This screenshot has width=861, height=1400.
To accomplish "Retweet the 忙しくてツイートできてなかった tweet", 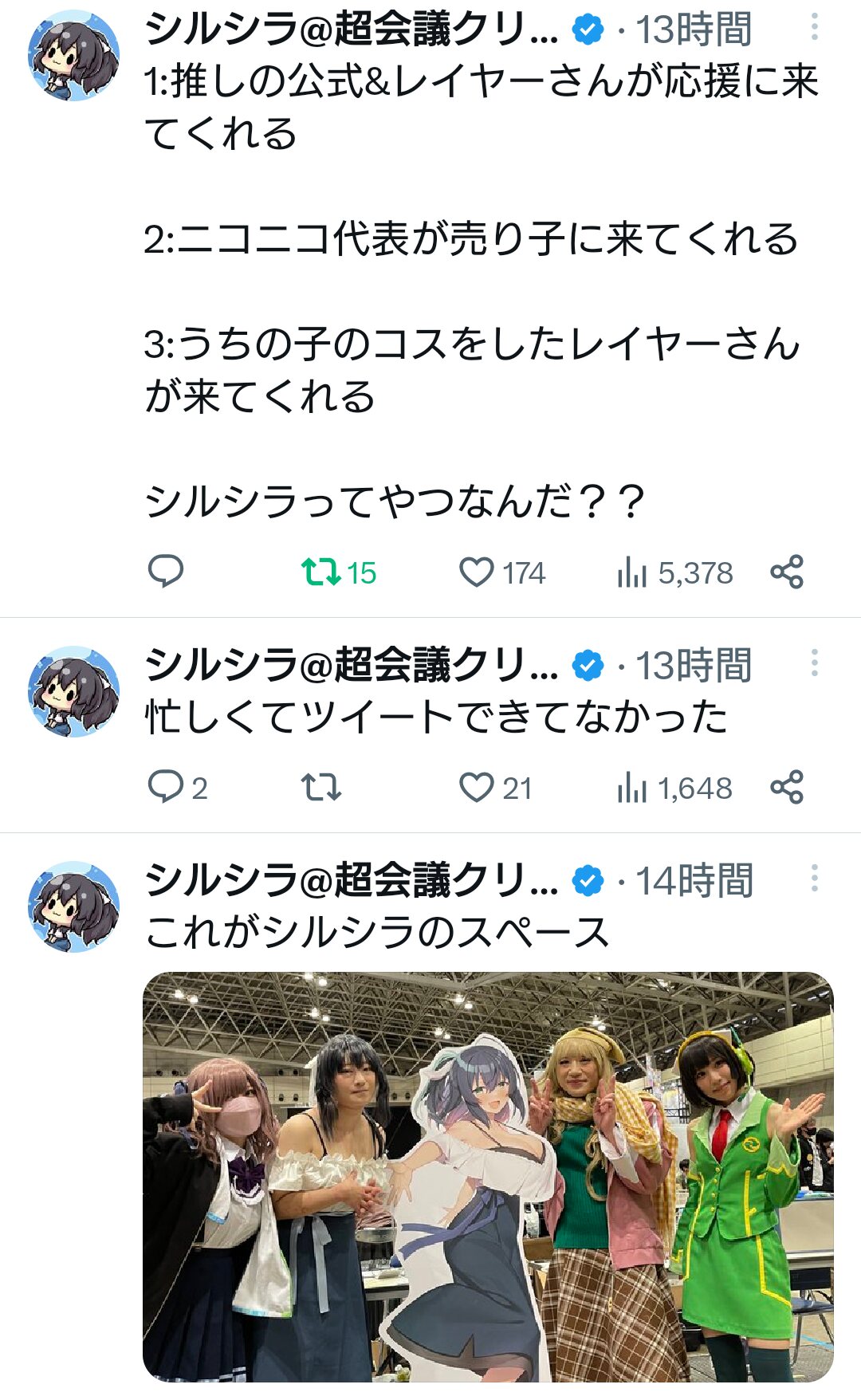I will 320,787.
